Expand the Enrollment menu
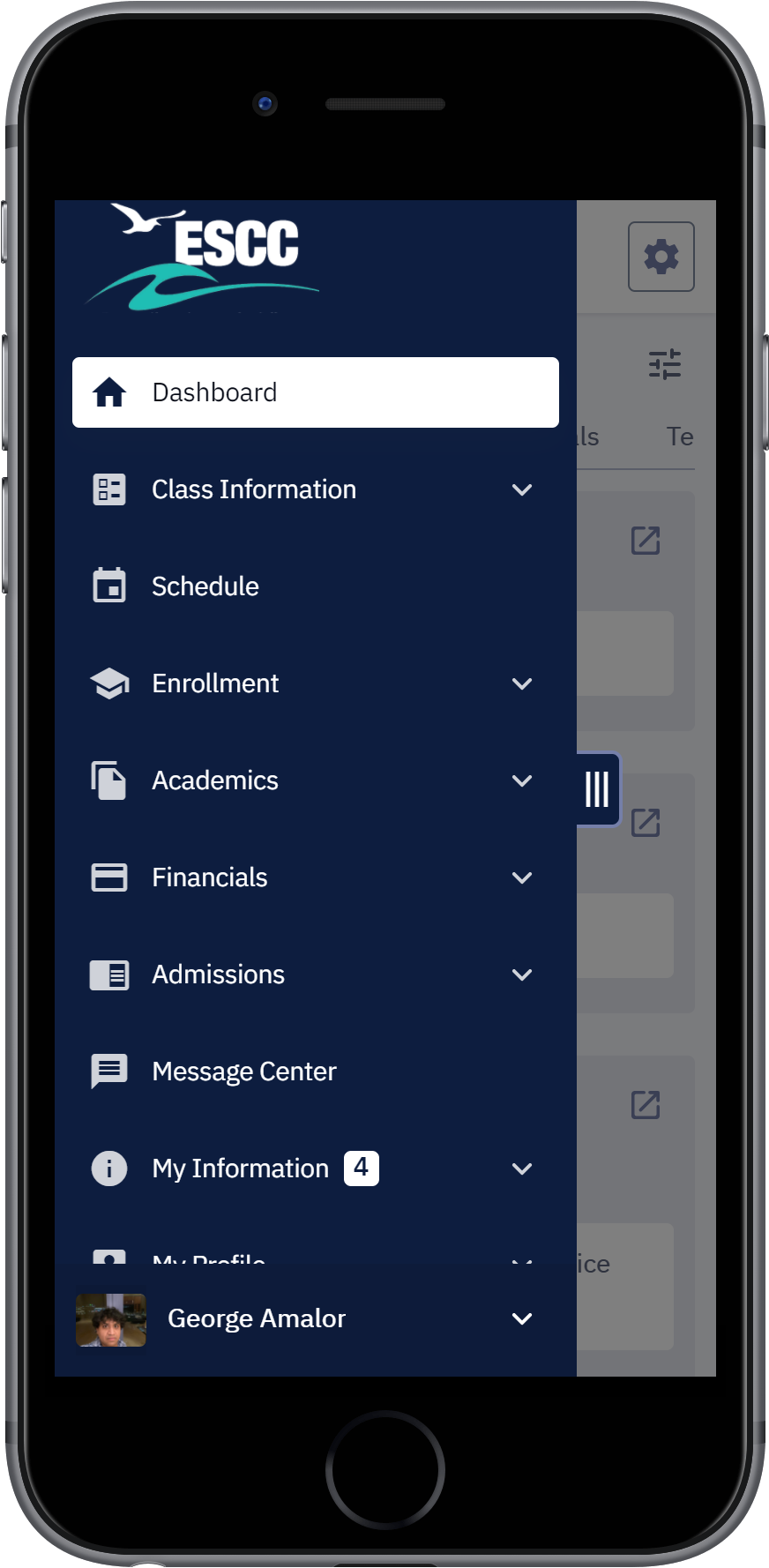Image resolution: width=769 pixels, height=1568 pixels. pos(315,683)
